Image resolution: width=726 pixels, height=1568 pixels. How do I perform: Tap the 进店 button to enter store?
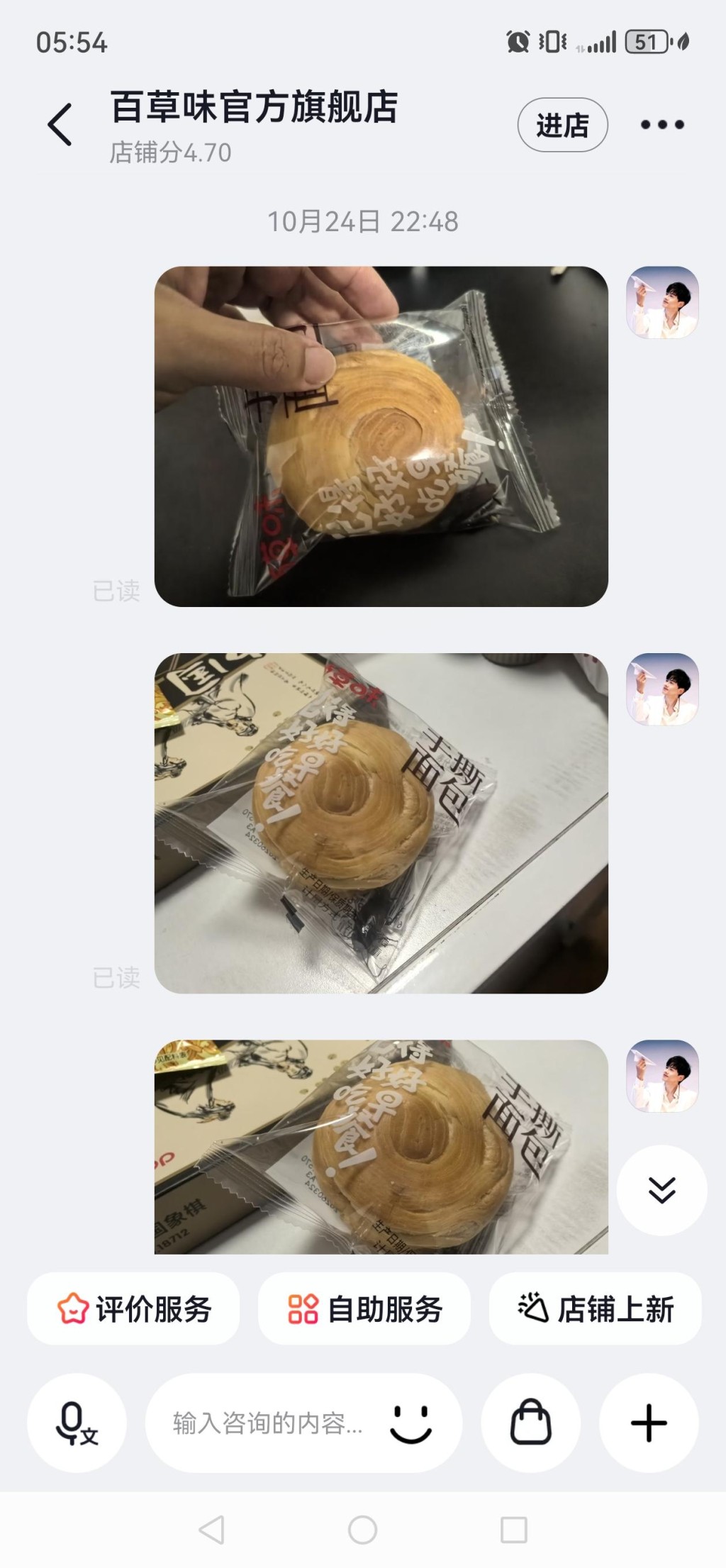click(x=562, y=126)
